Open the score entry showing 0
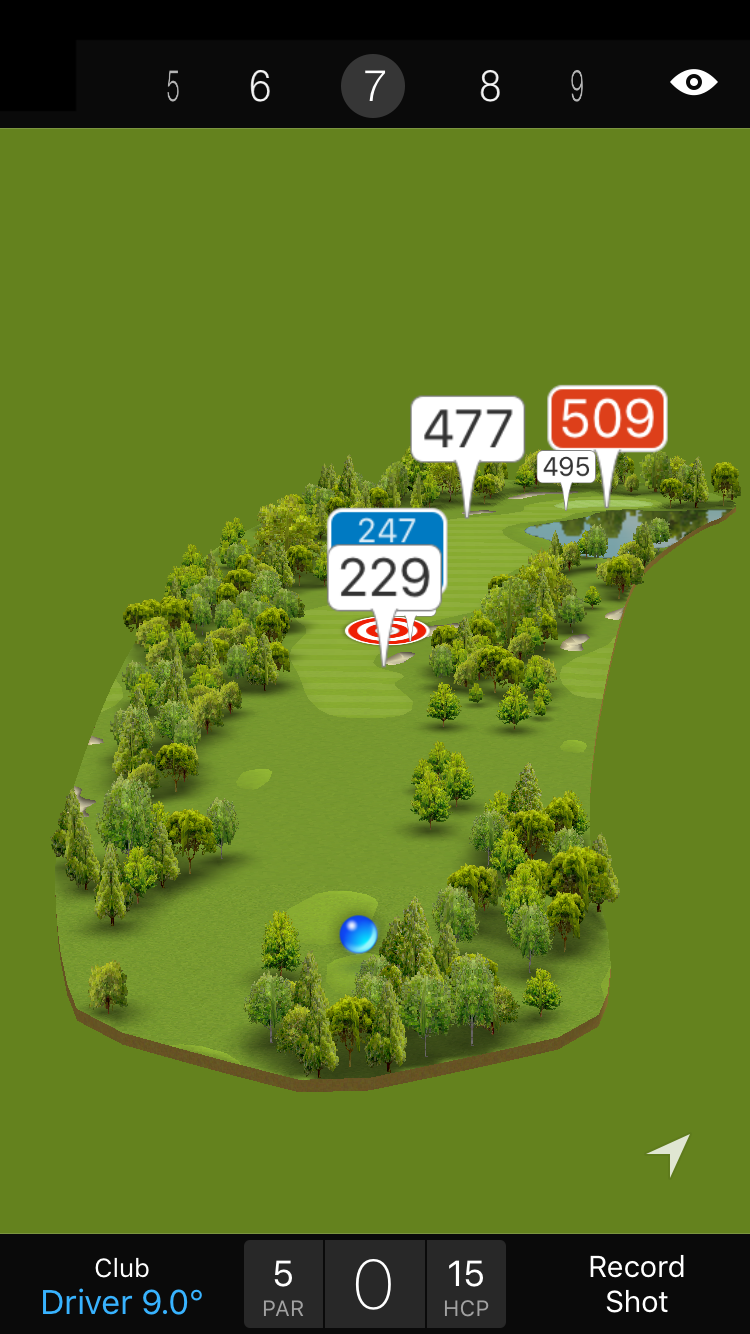750x1334 pixels. (374, 1285)
